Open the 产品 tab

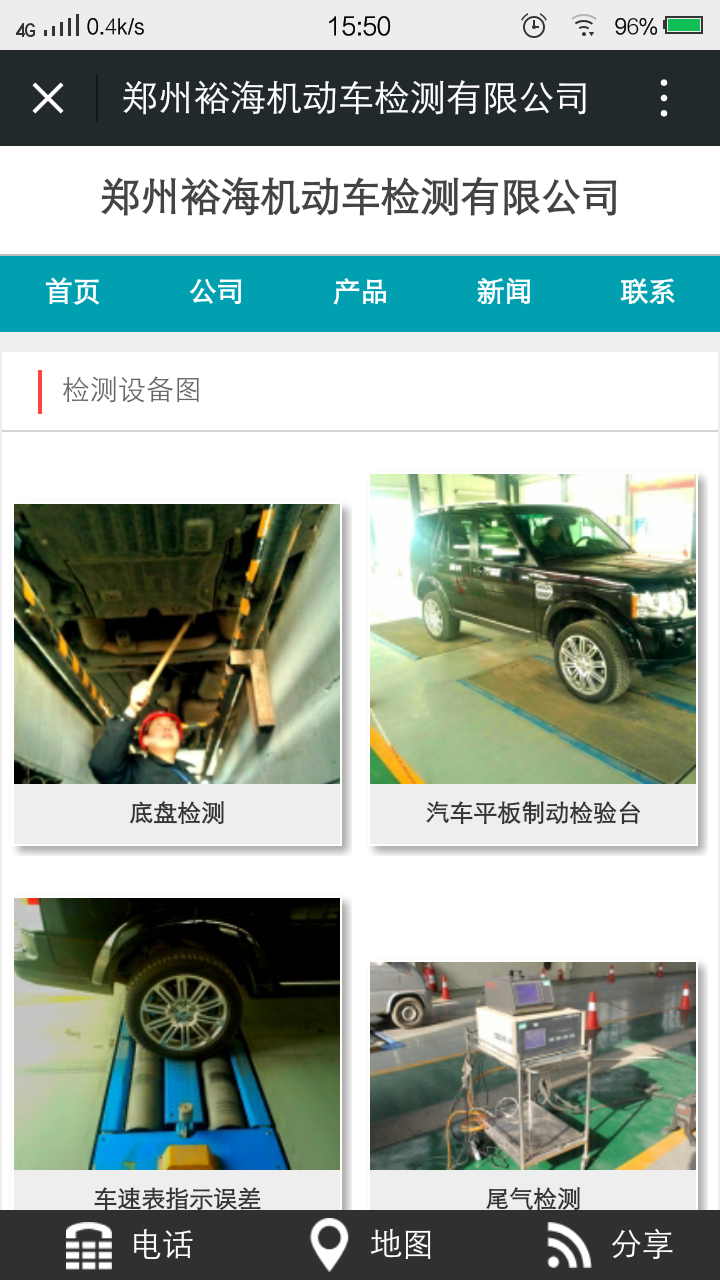click(360, 292)
